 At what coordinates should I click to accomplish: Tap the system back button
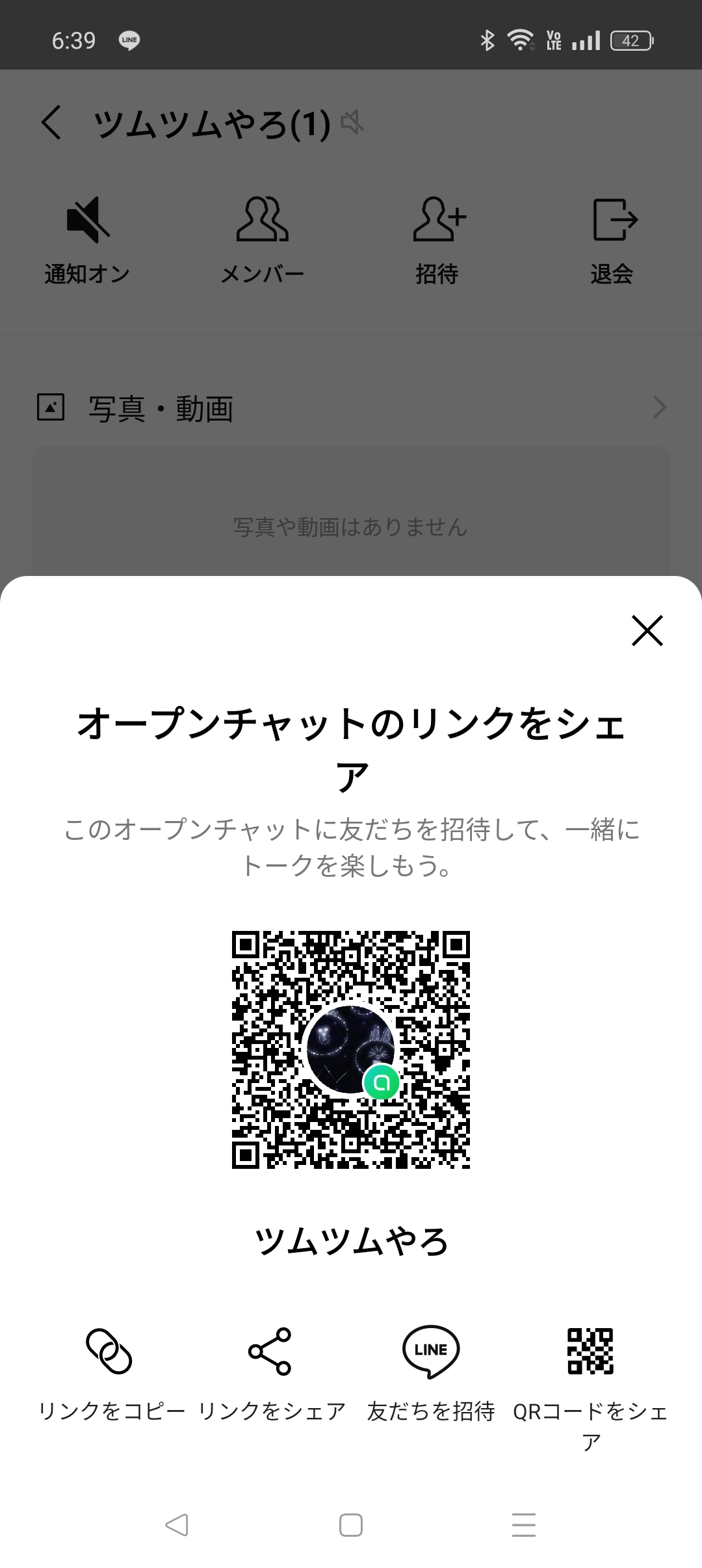click(177, 1525)
